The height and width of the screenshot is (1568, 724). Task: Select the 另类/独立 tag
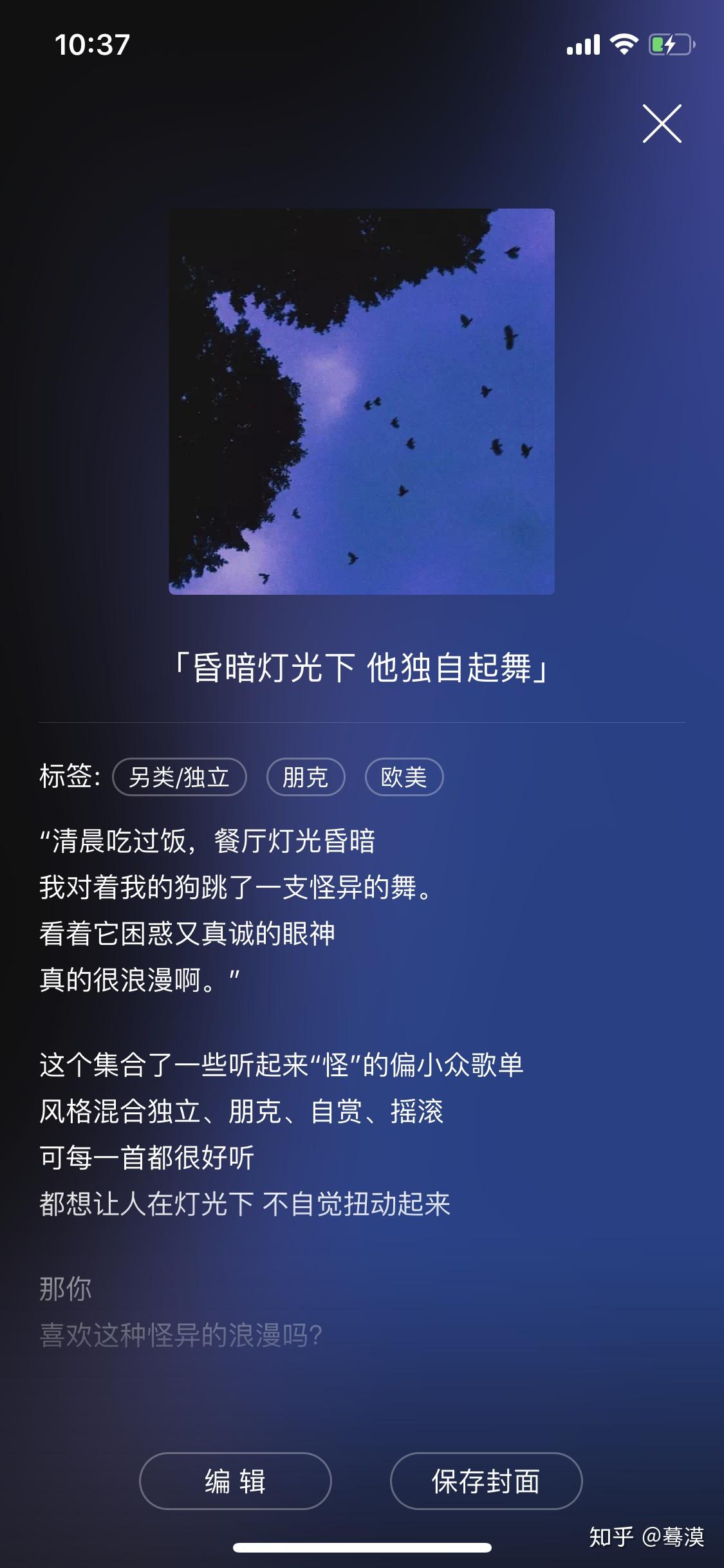(x=179, y=777)
